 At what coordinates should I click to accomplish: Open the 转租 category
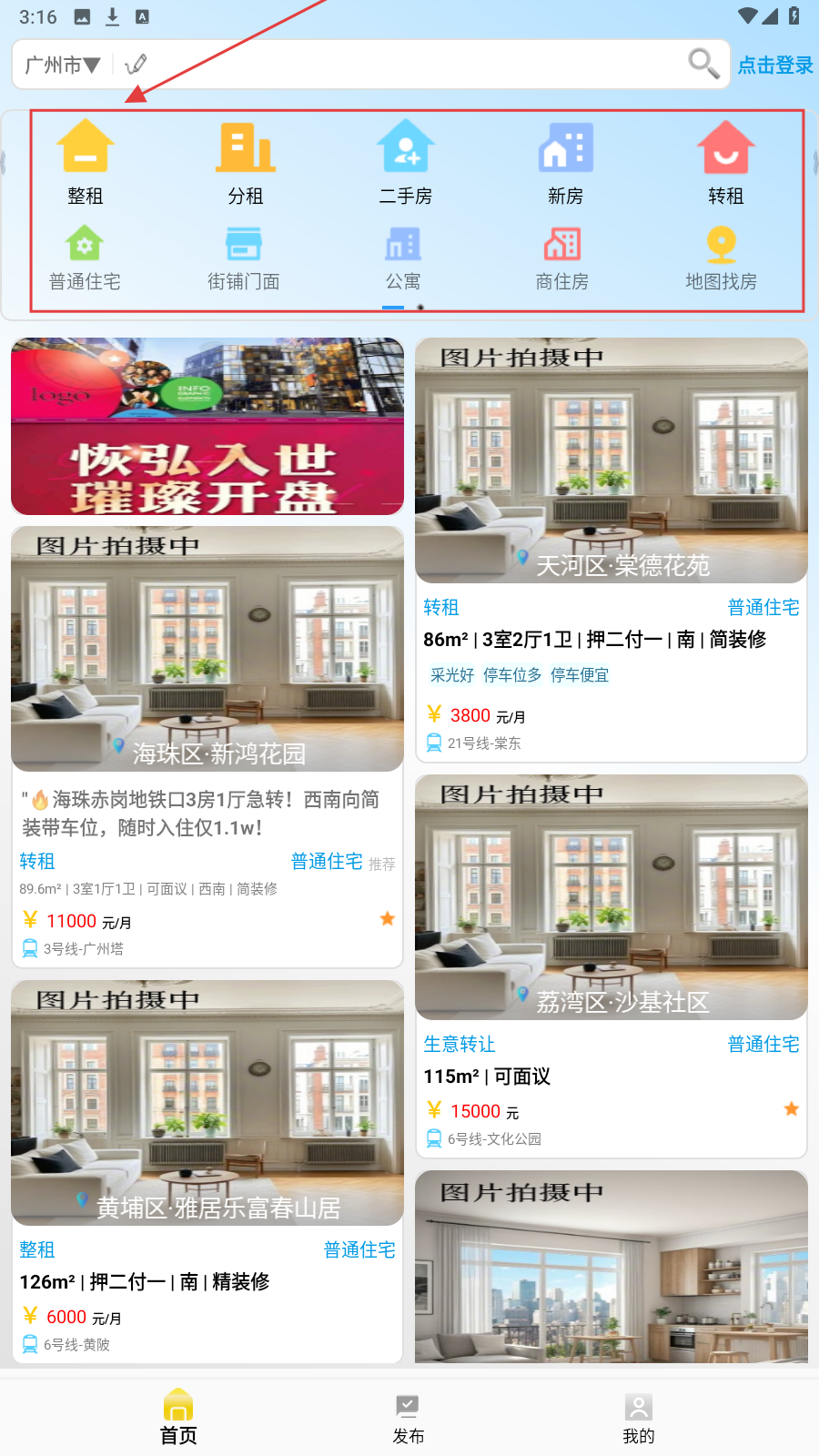pyautogui.click(x=725, y=162)
